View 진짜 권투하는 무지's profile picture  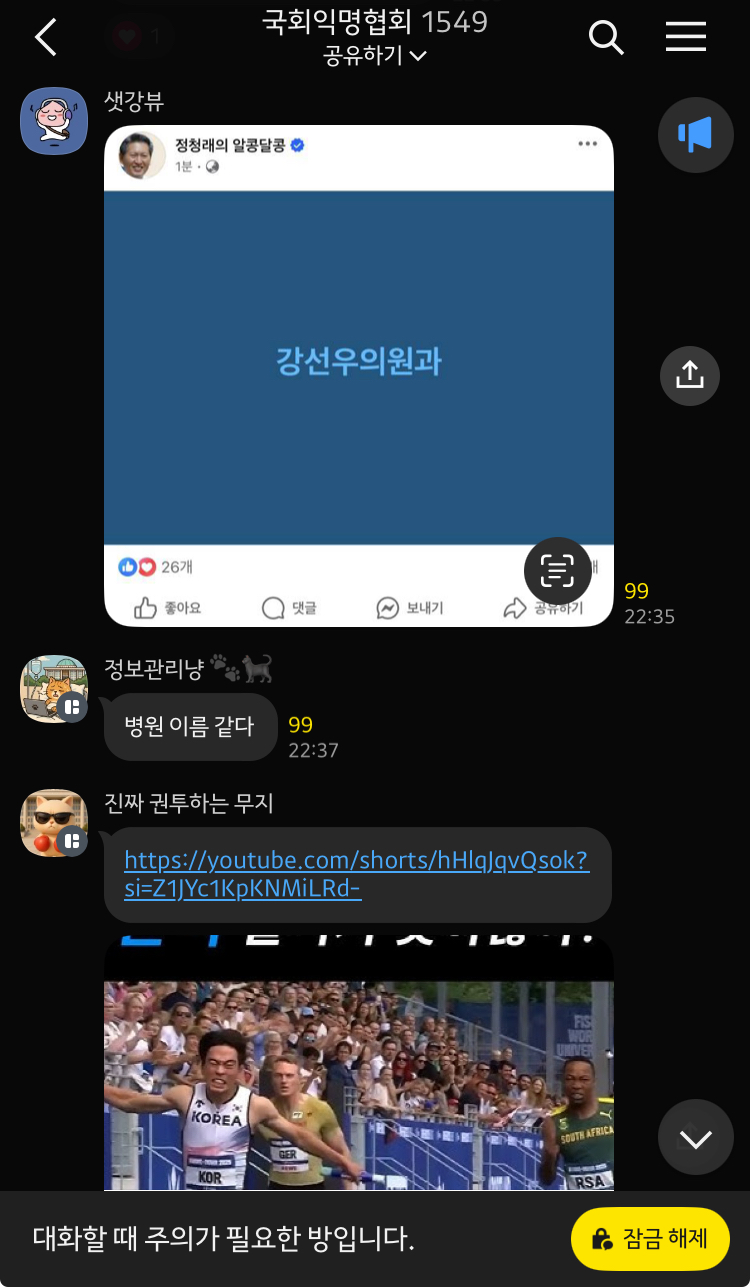point(54,822)
